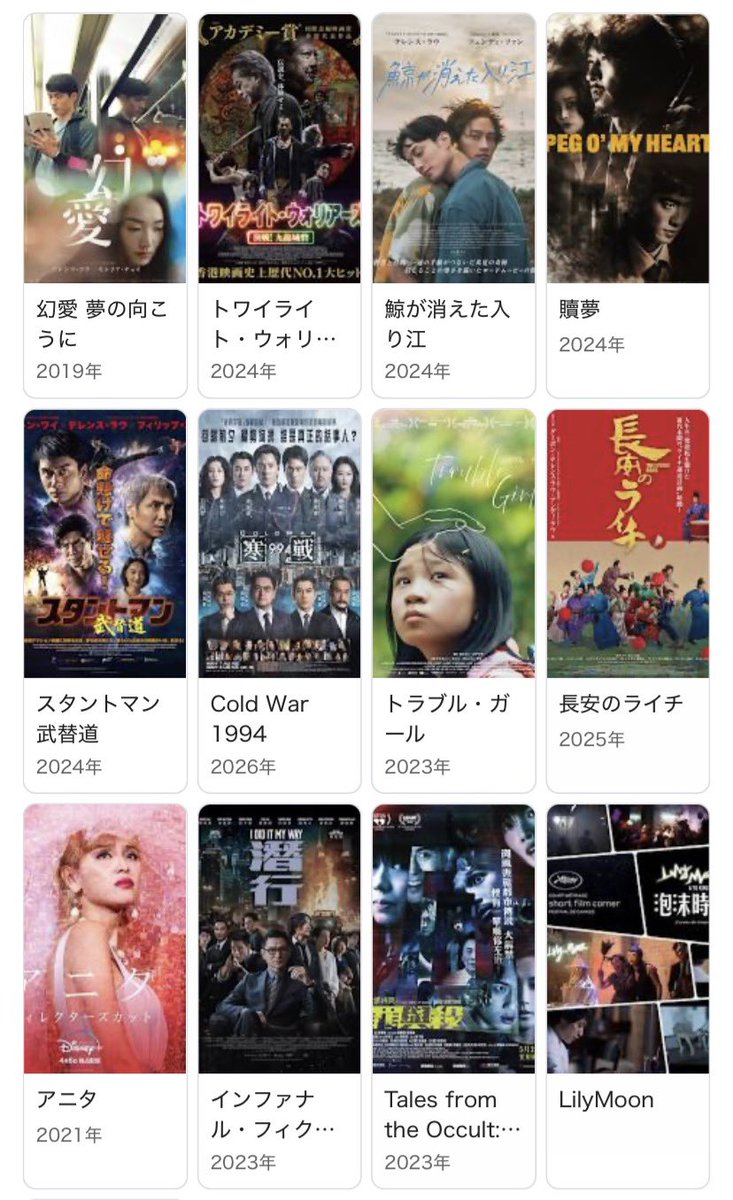Image resolution: width=733 pixels, height=1200 pixels.
Task: Select the LilyMoon movie card
Action: point(628,996)
